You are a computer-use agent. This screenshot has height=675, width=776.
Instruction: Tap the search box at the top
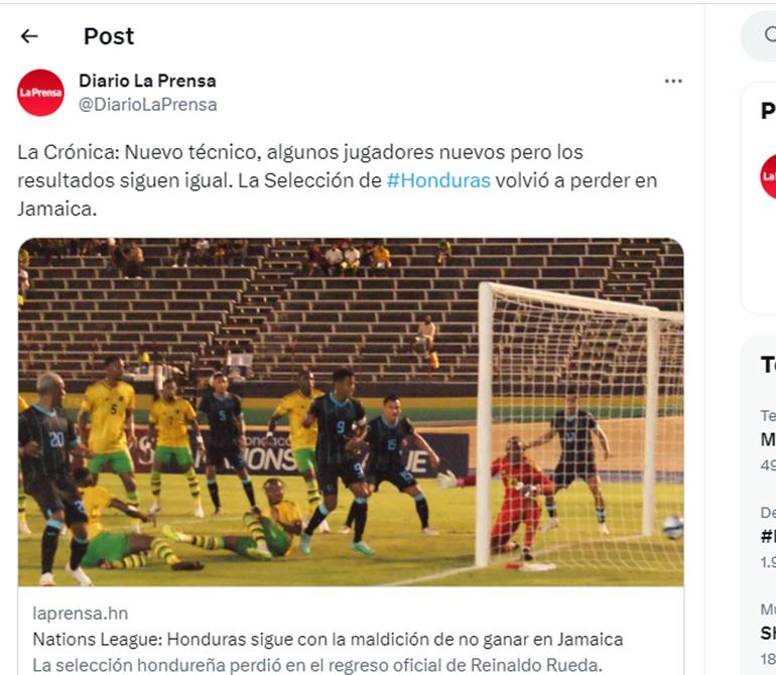click(762, 36)
